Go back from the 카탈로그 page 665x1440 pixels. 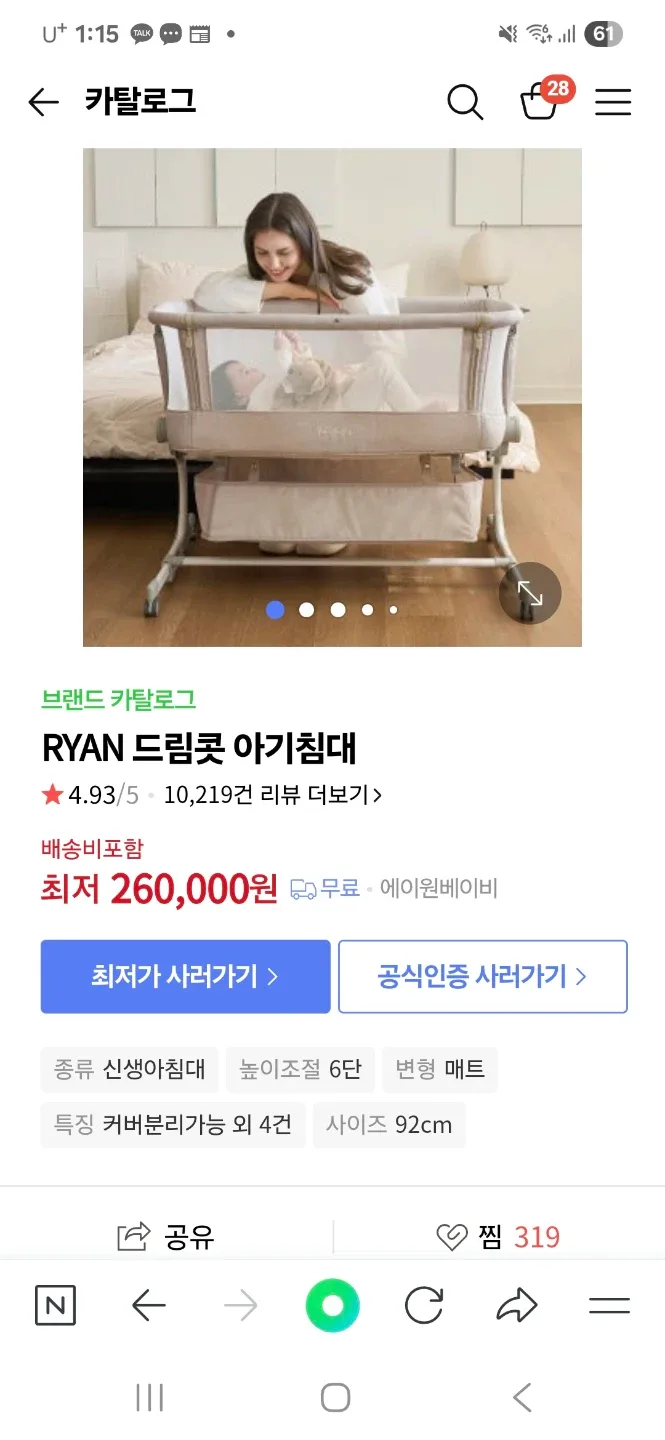43,102
